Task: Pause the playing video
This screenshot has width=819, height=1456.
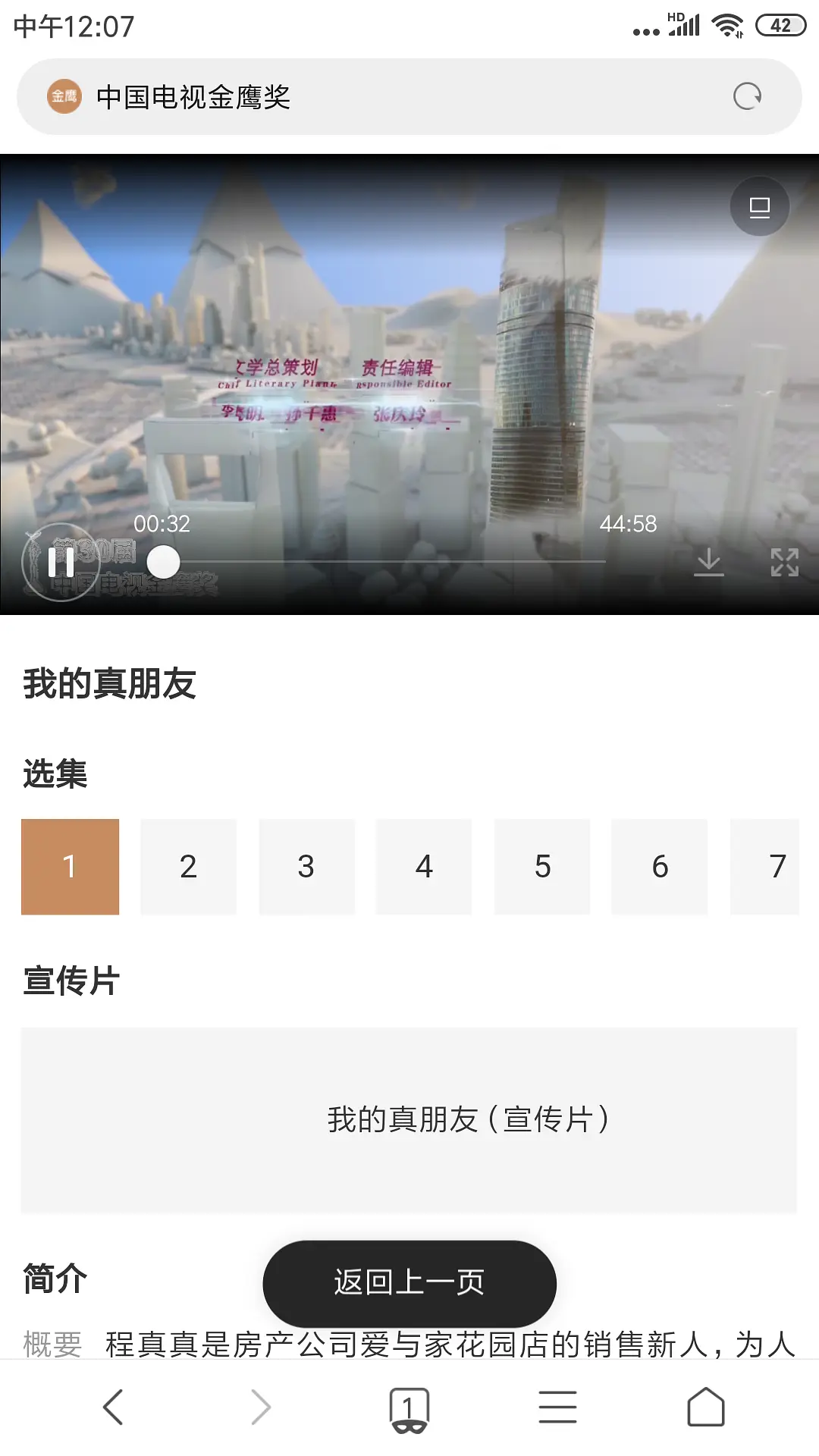Action: 61,562
